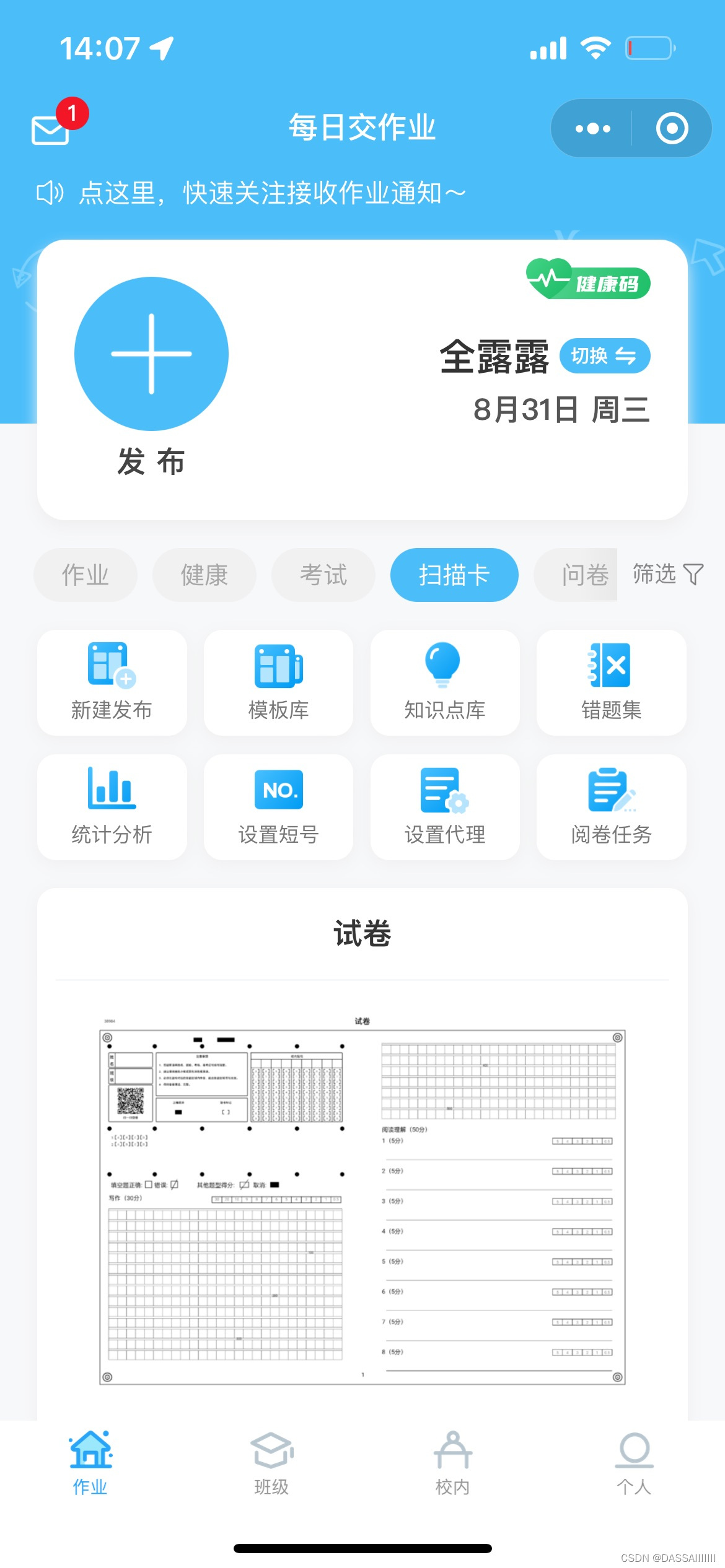This screenshot has height=1568, width=725.
Task: Select the 健康 category chip
Action: click(x=204, y=575)
